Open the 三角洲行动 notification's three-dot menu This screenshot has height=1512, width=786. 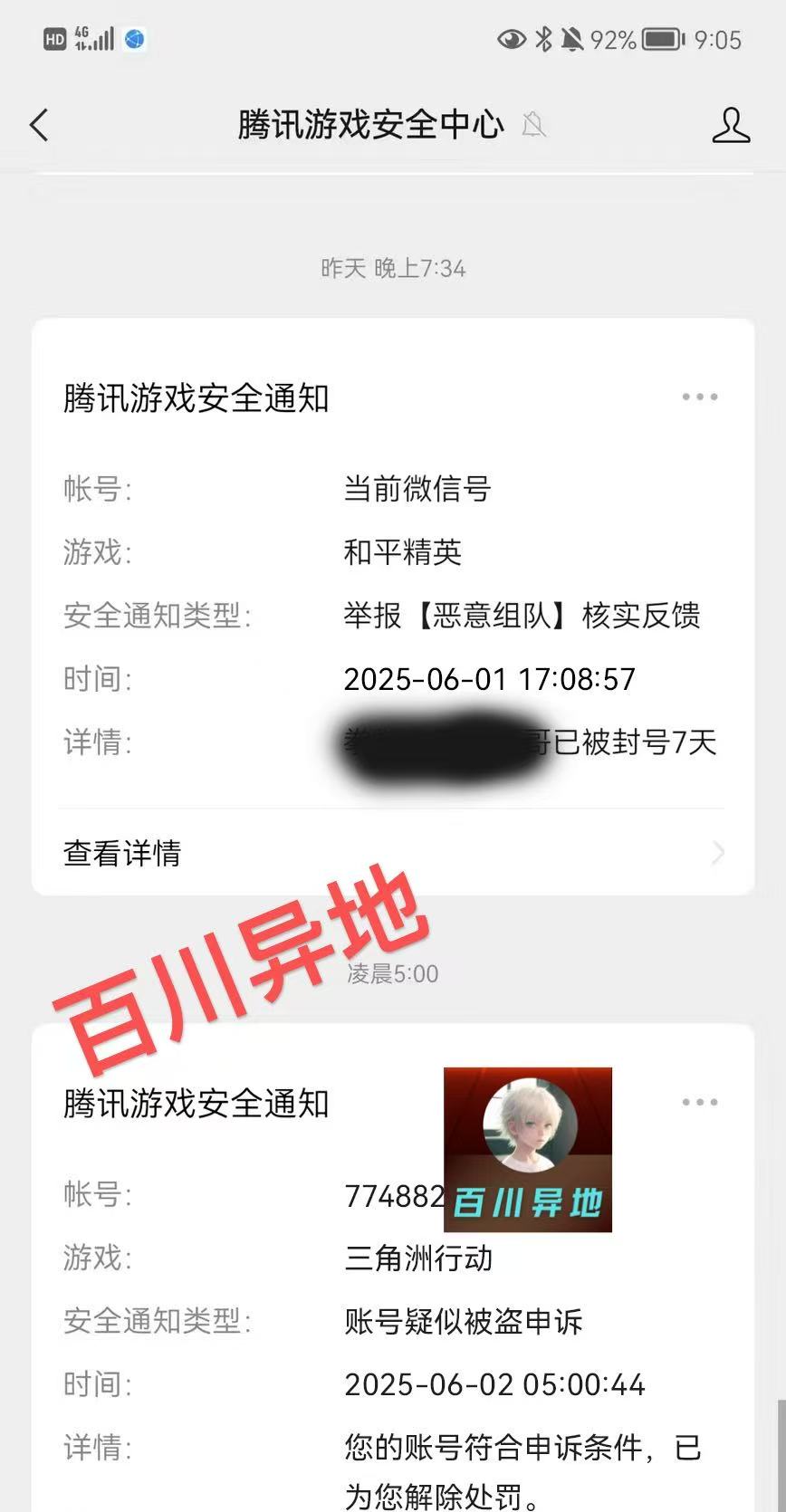(700, 1102)
